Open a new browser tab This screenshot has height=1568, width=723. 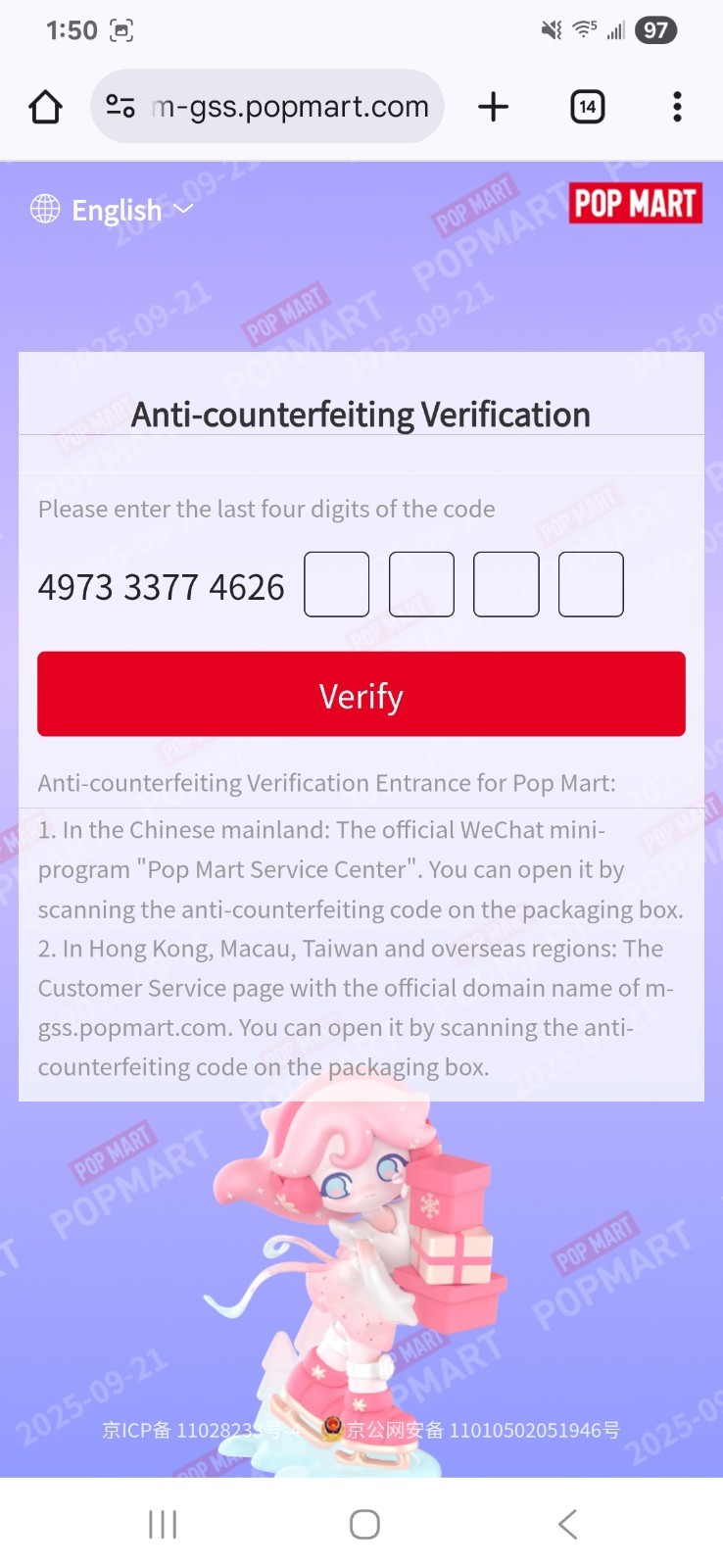494,107
